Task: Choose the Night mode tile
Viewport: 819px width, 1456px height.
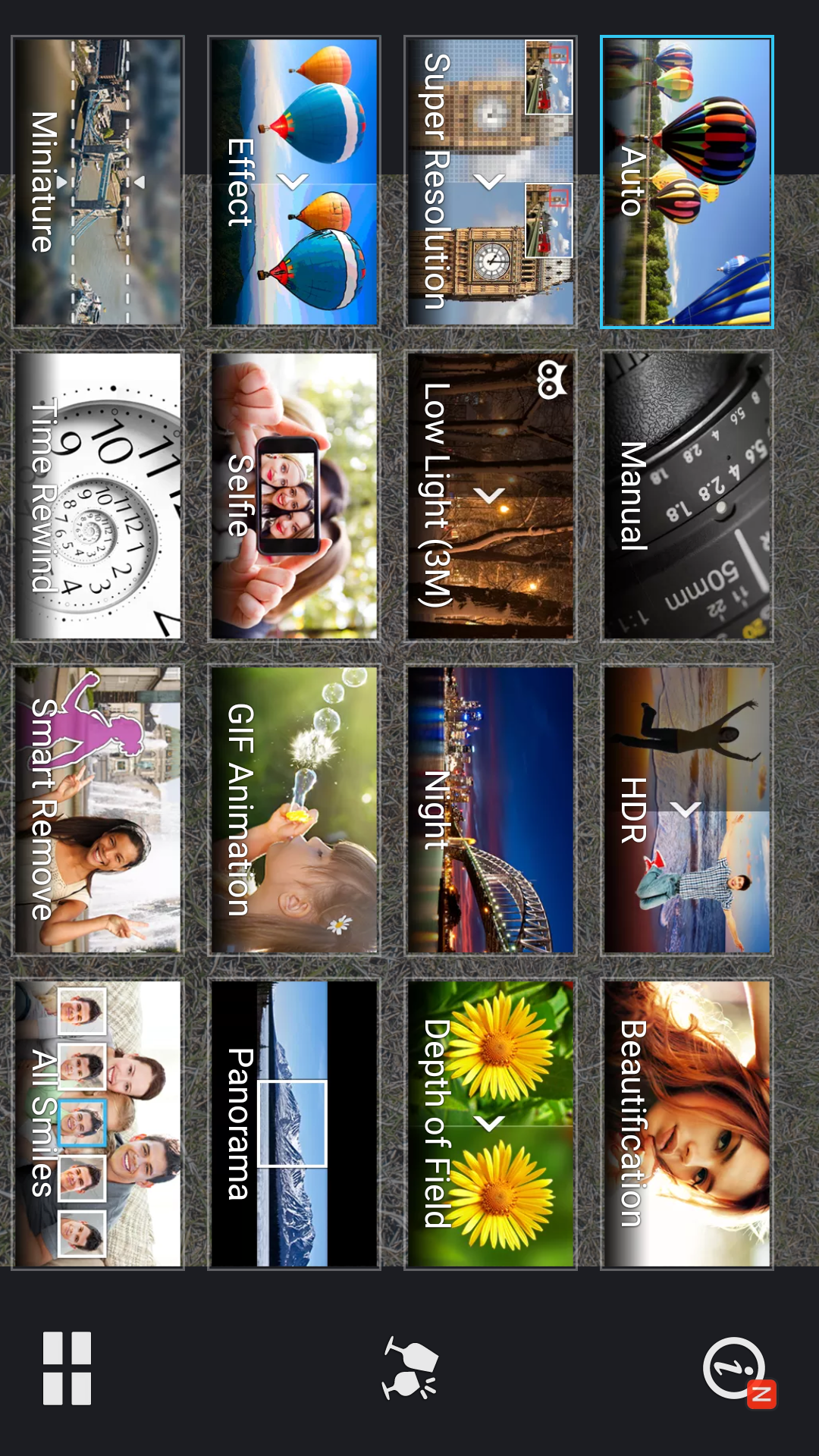Action: point(491,810)
